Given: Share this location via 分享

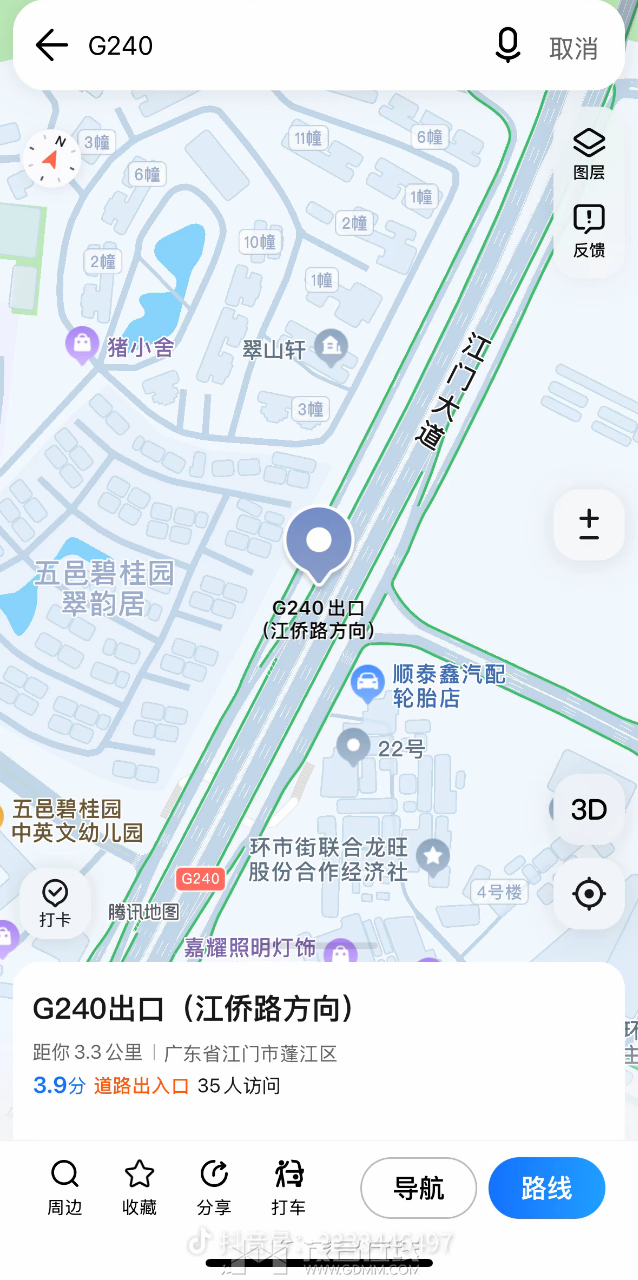Looking at the screenshot, I should tap(214, 1187).
